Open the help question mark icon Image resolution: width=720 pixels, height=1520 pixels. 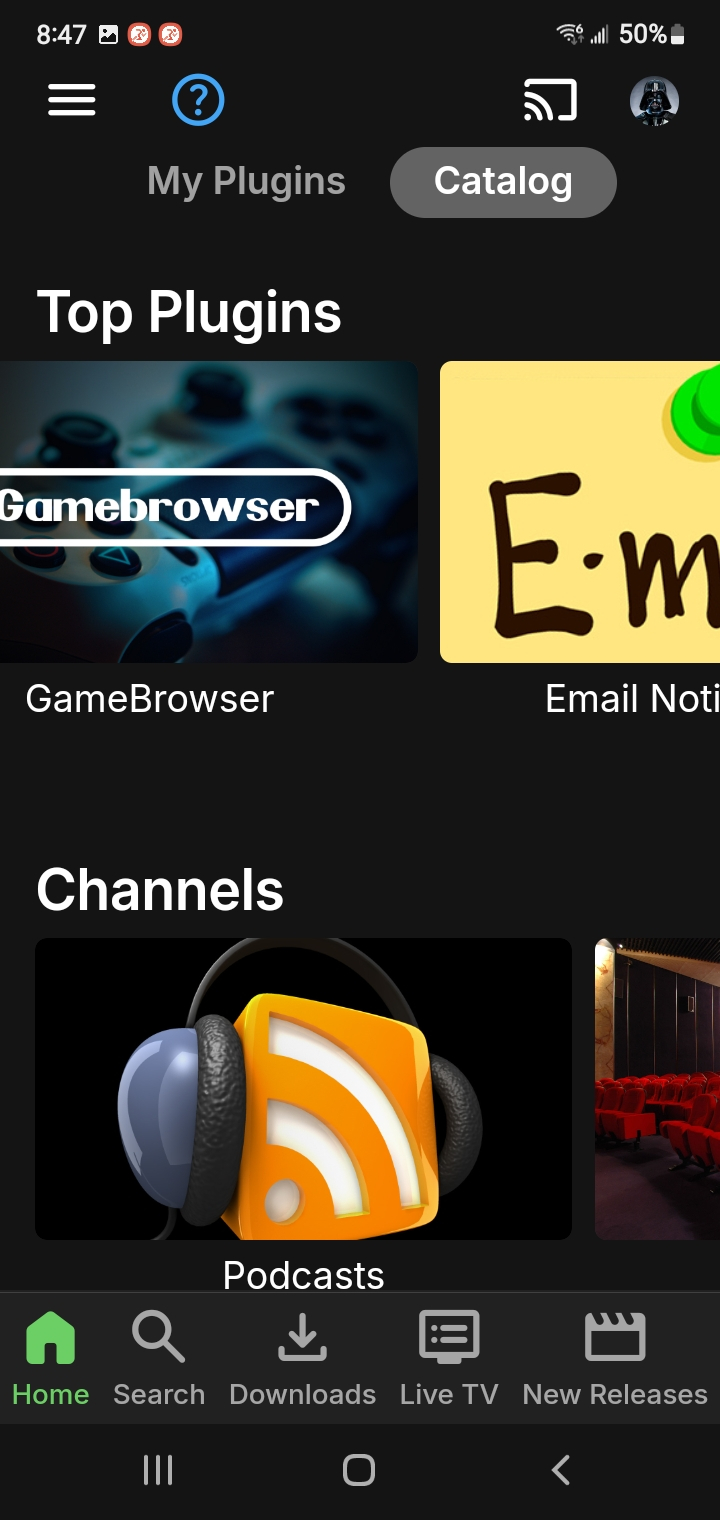coord(198,100)
